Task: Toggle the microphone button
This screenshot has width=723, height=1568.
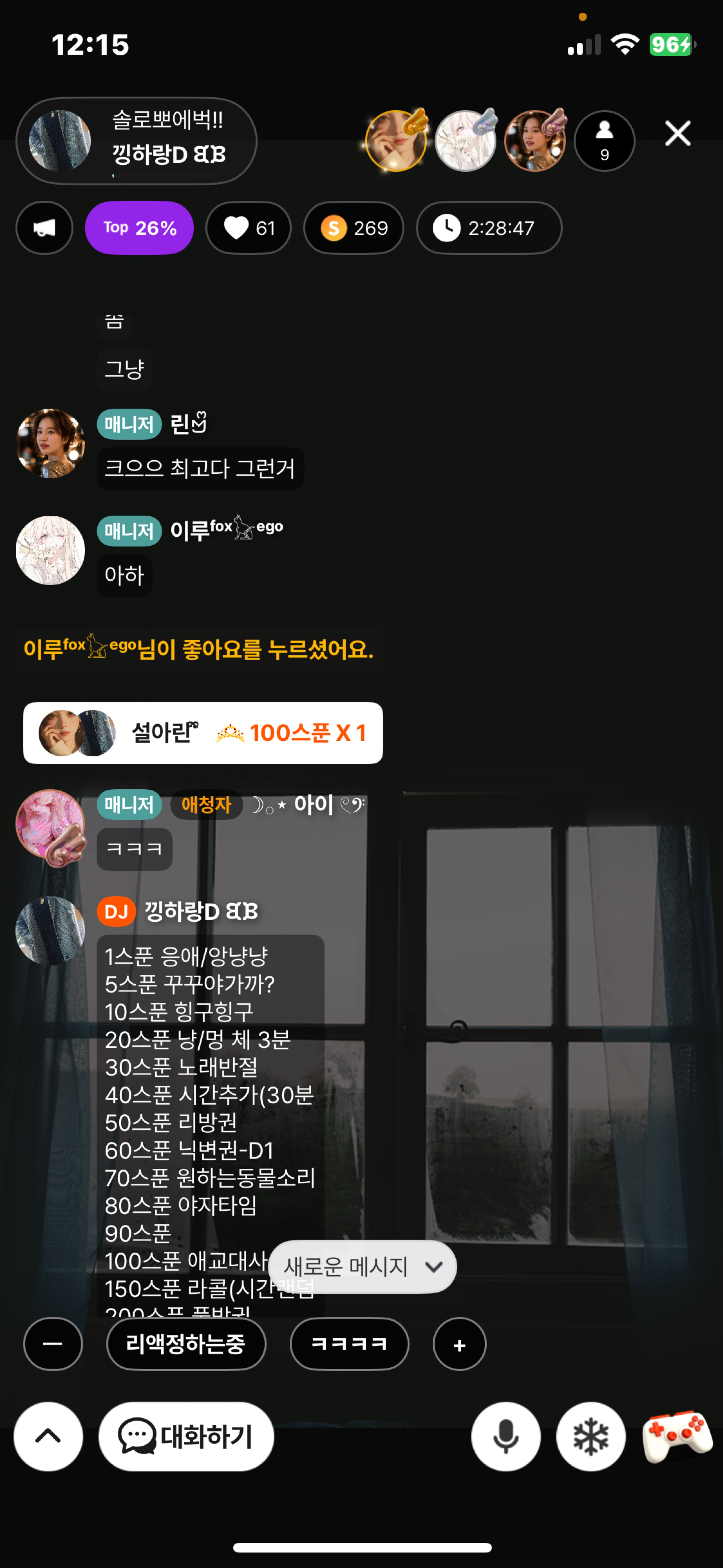Action: (x=505, y=1436)
